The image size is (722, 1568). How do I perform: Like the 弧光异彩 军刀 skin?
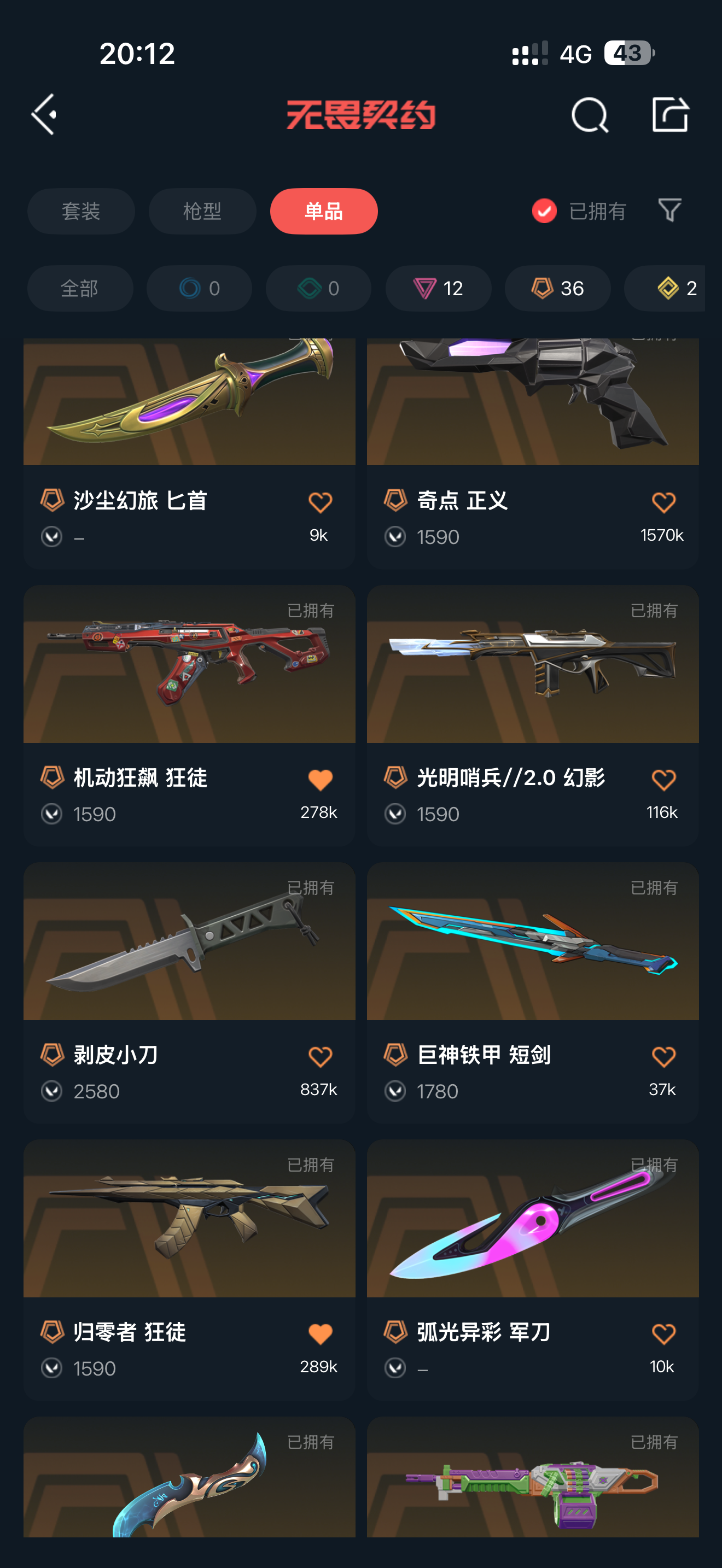(x=663, y=1334)
